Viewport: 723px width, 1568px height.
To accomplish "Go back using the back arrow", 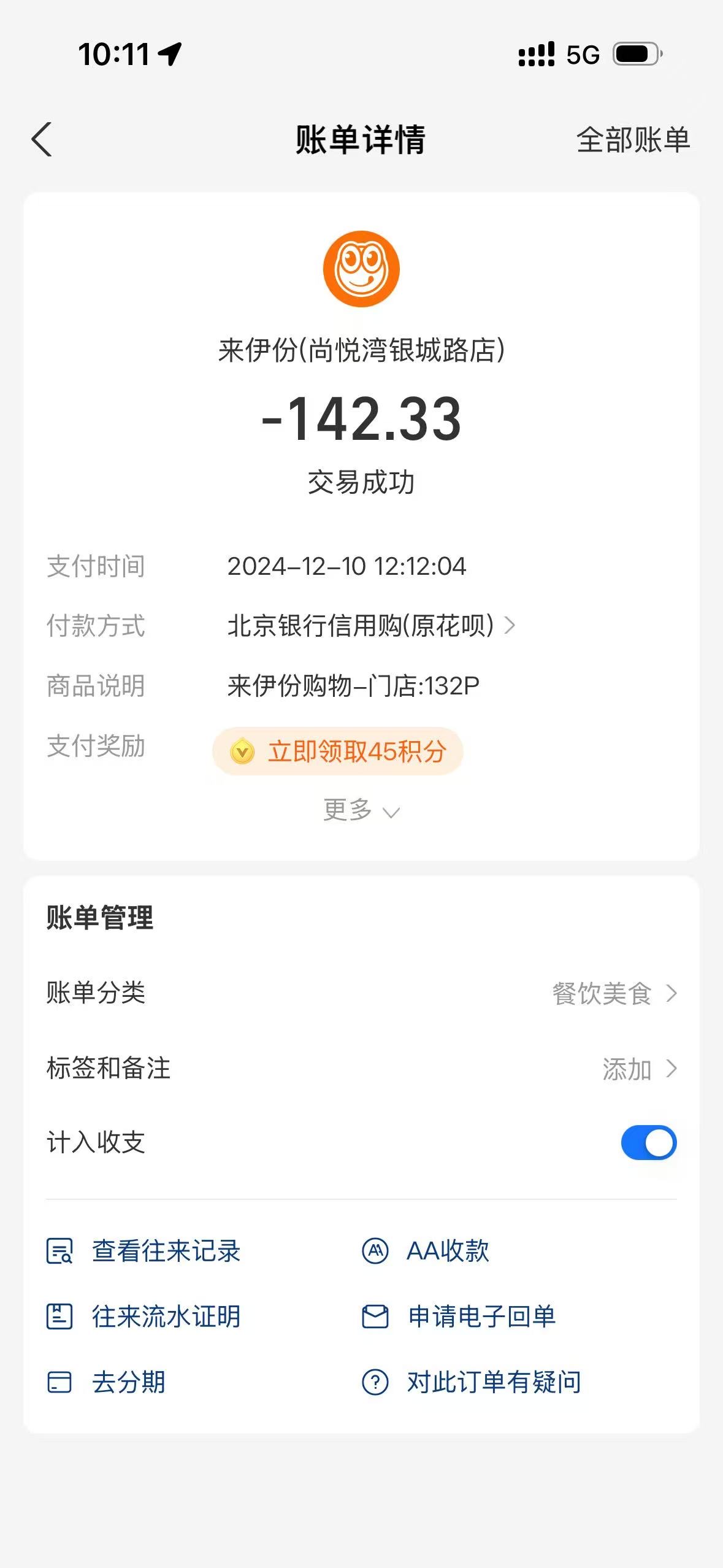I will click(x=42, y=139).
